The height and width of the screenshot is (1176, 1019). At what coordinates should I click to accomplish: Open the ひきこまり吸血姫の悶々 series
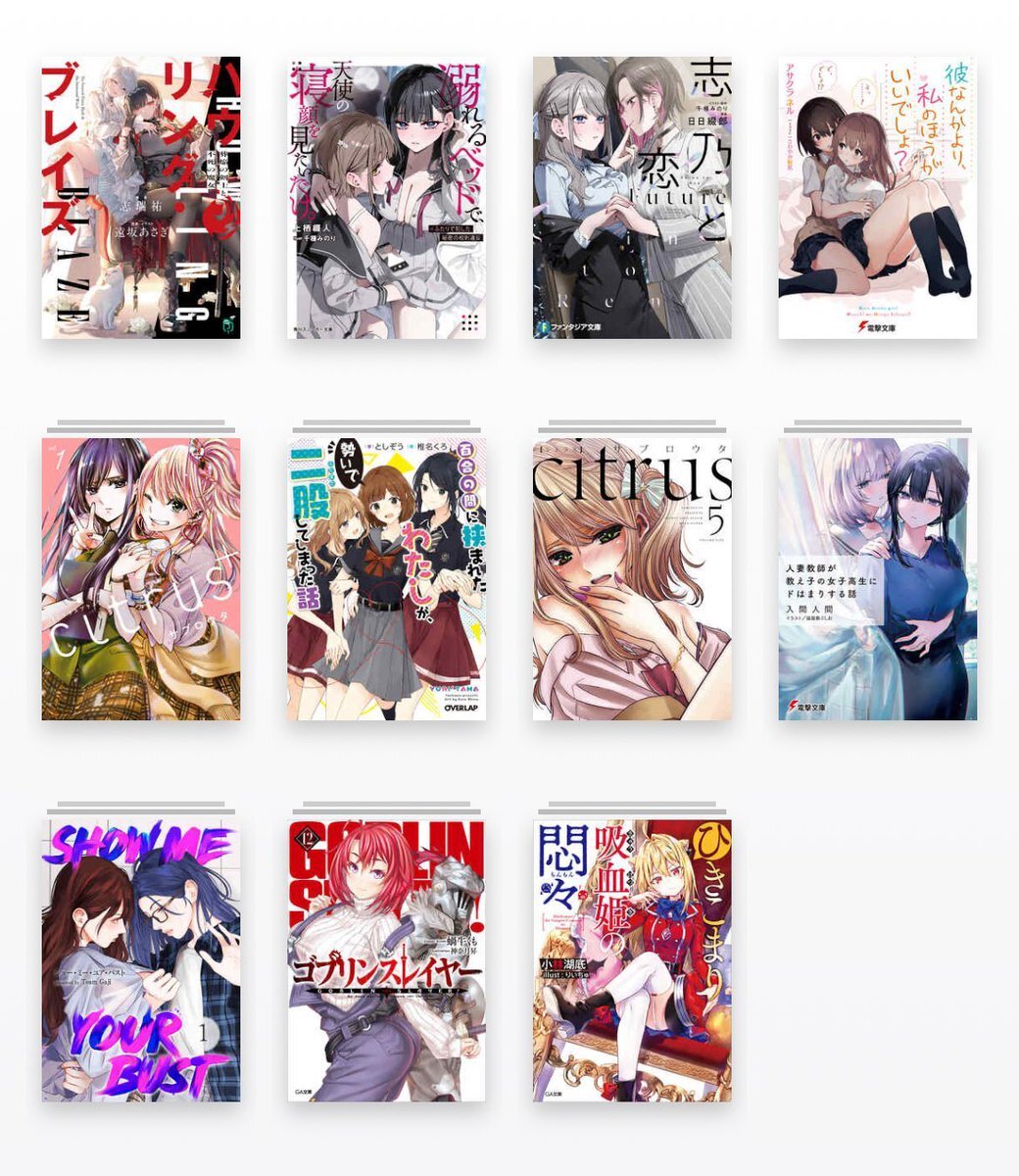point(632,959)
